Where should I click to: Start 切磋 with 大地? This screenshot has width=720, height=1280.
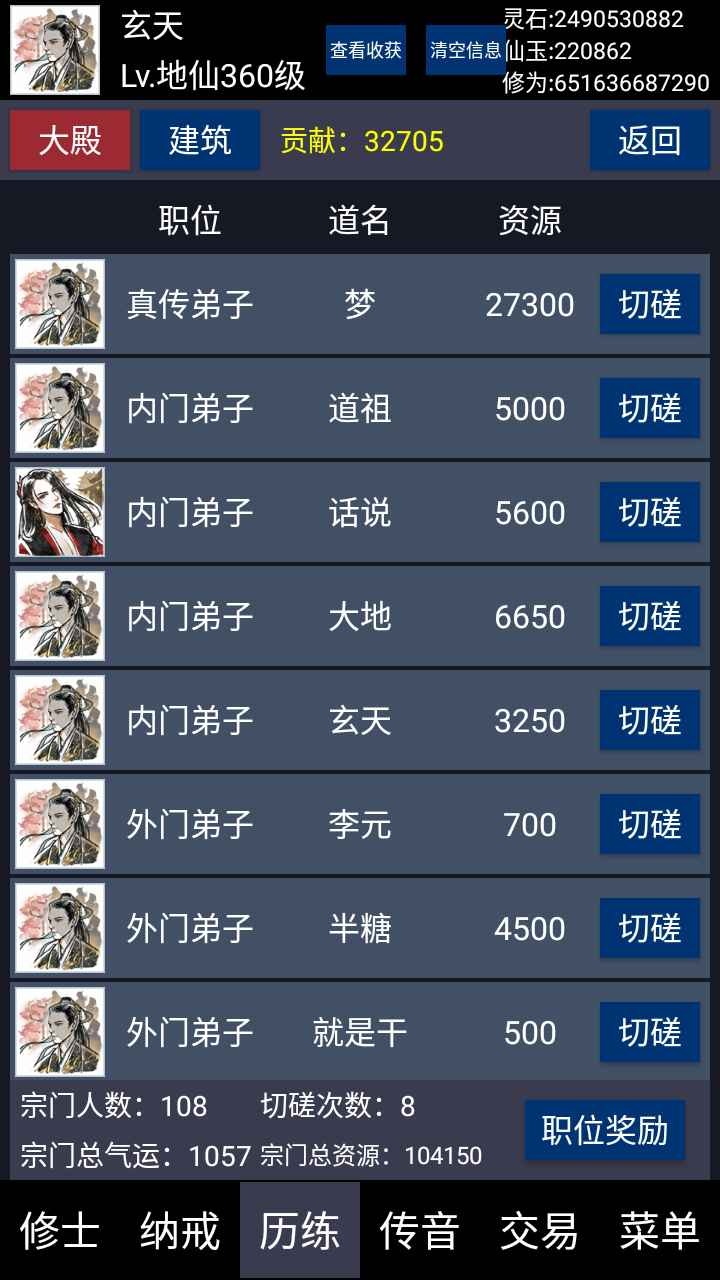[x=650, y=616]
